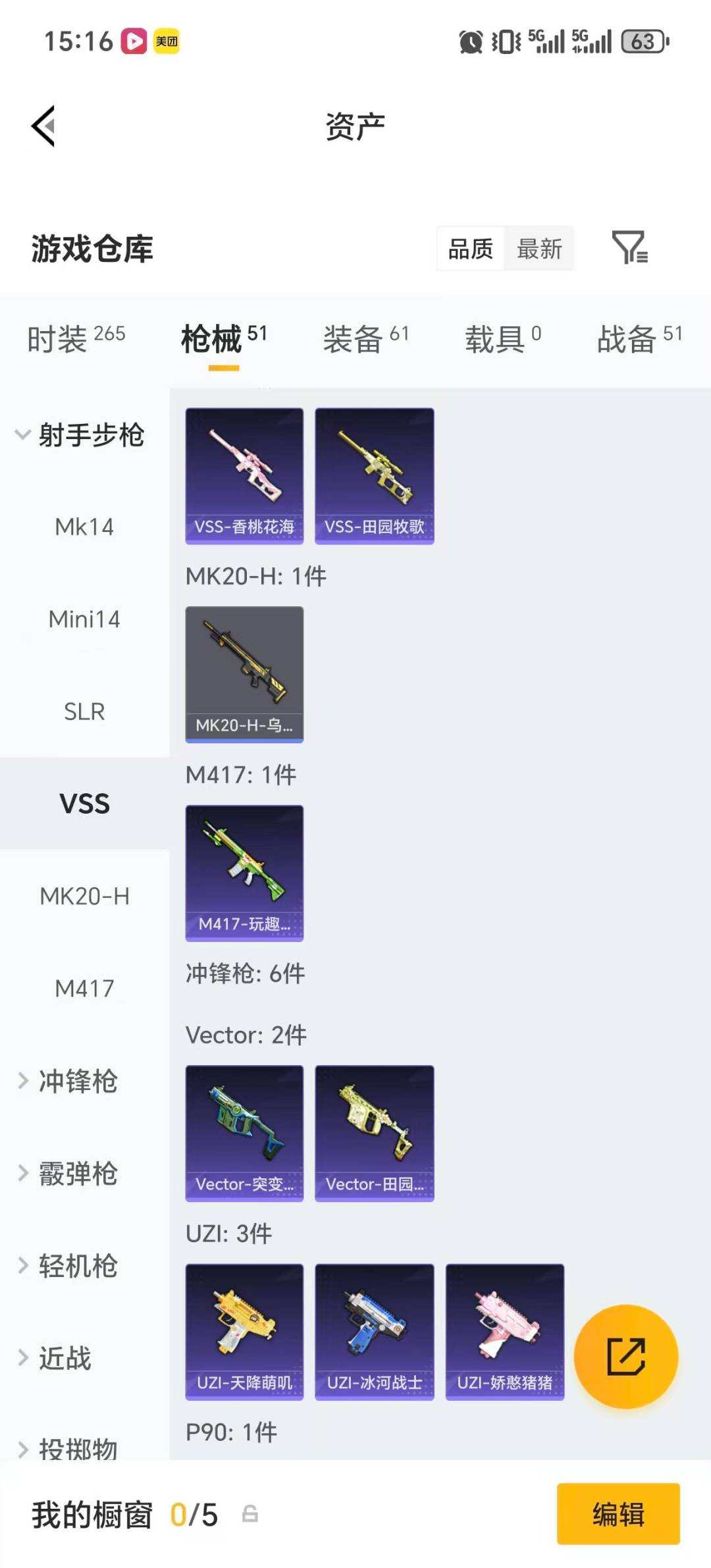
Task: Tap the share floating action icon
Action: click(627, 1357)
